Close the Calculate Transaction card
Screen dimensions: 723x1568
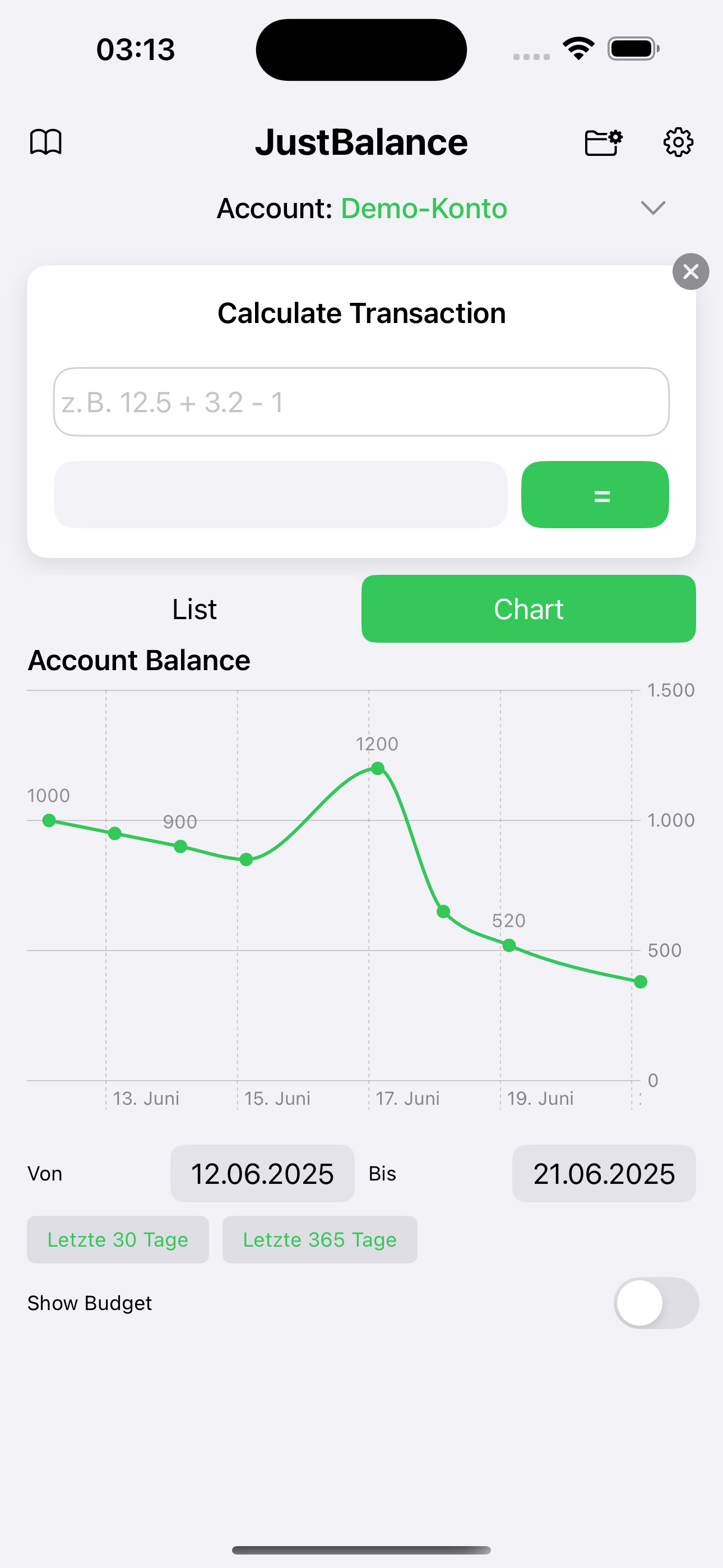tap(690, 271)
